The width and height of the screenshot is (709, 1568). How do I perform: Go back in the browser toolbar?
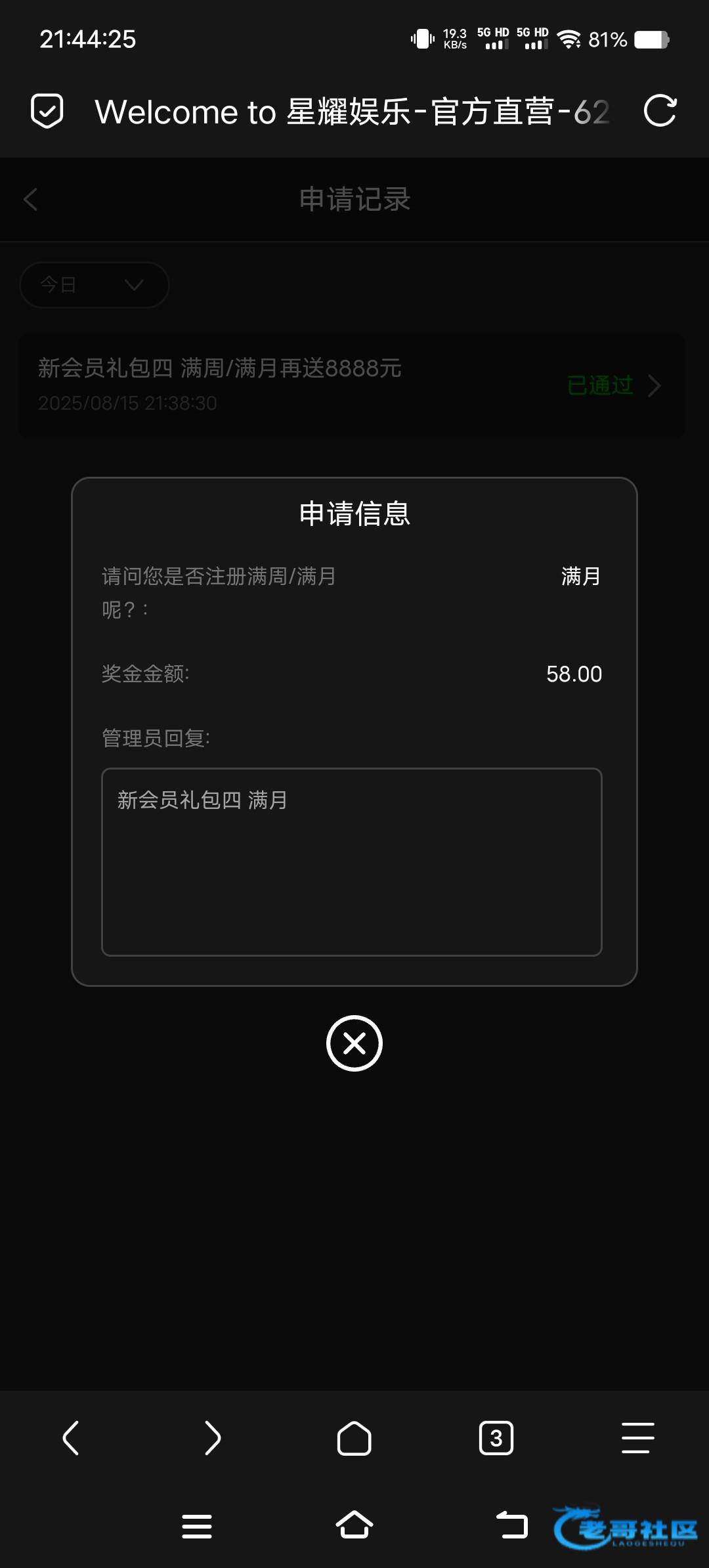[71, 1439]
